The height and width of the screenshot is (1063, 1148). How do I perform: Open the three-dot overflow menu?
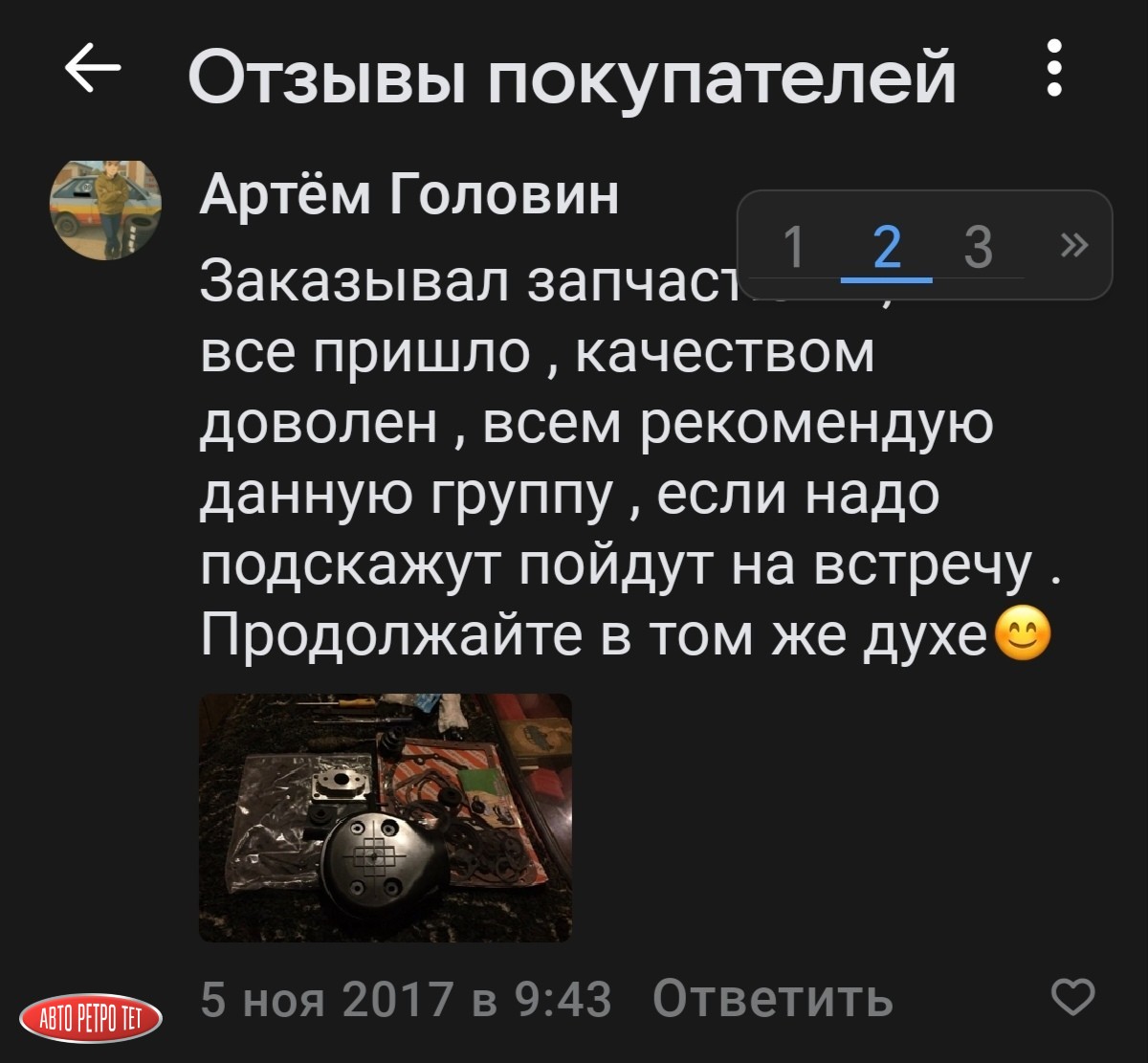[1054, 68]
